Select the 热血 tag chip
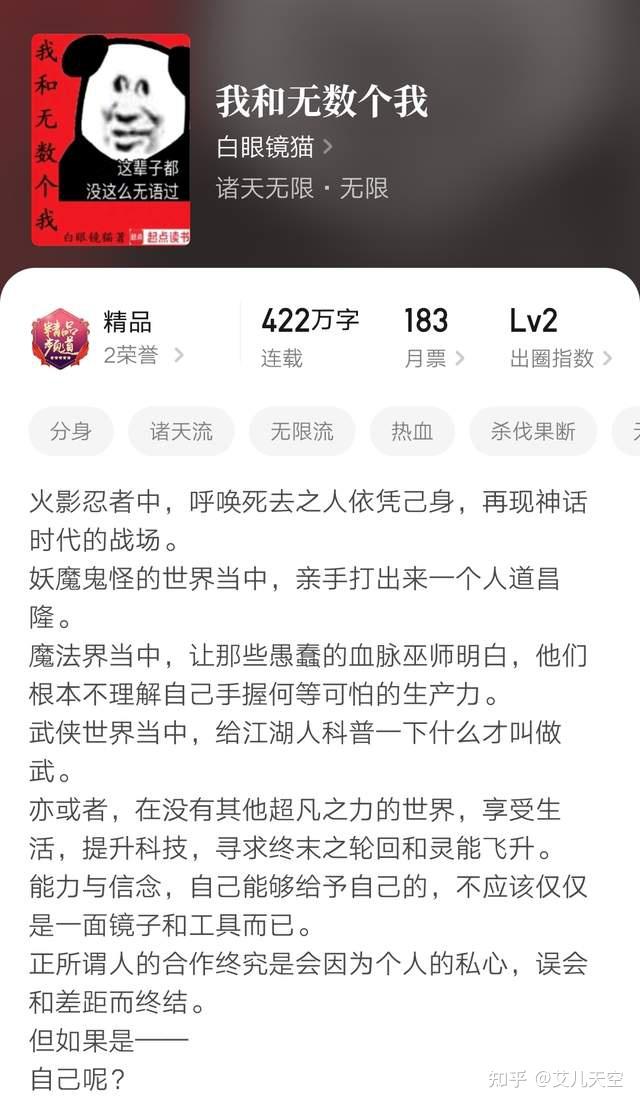640x1105 pixels. (x=412, y=431)
